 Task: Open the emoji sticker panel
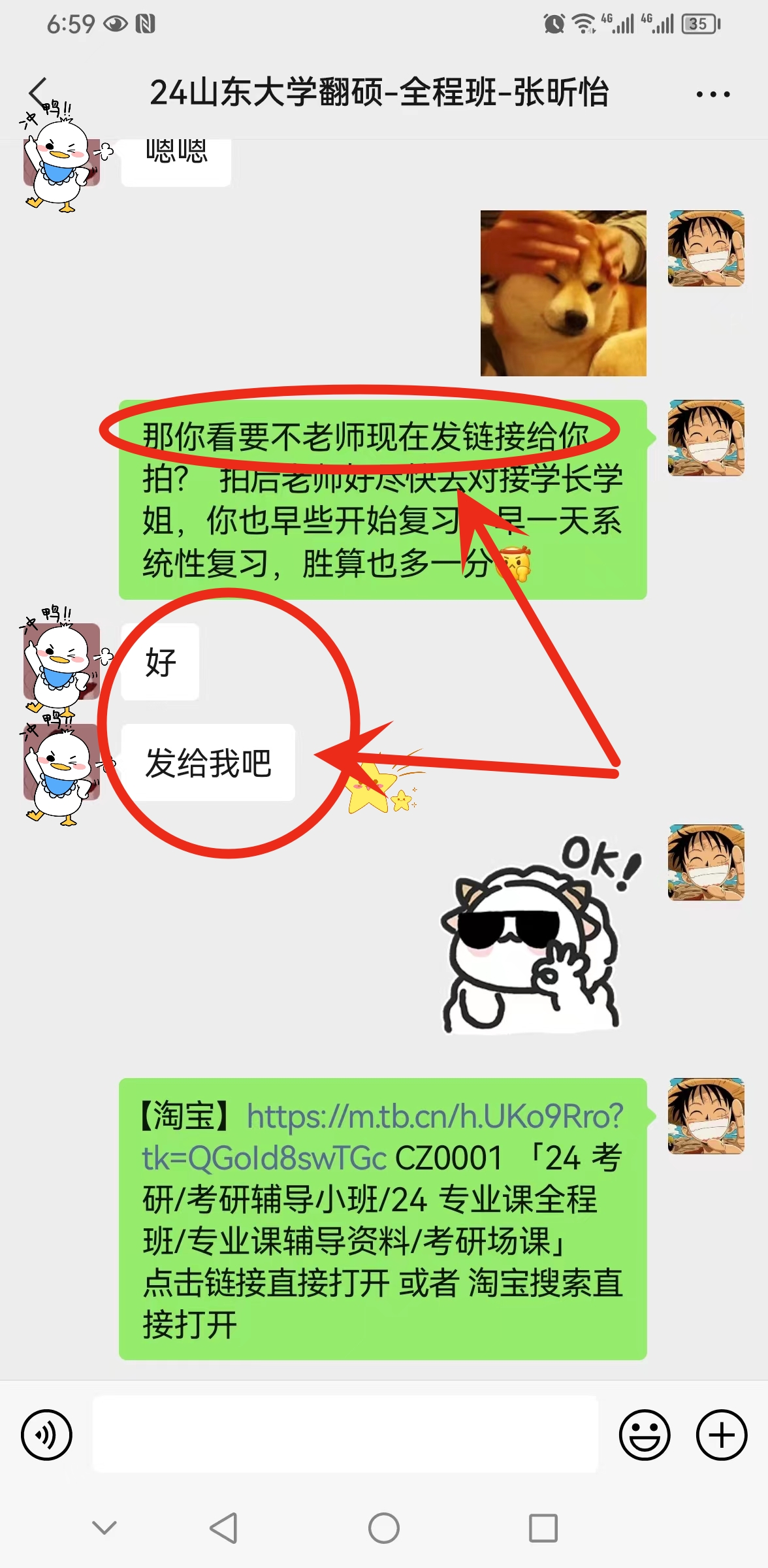pos(644,1435)
